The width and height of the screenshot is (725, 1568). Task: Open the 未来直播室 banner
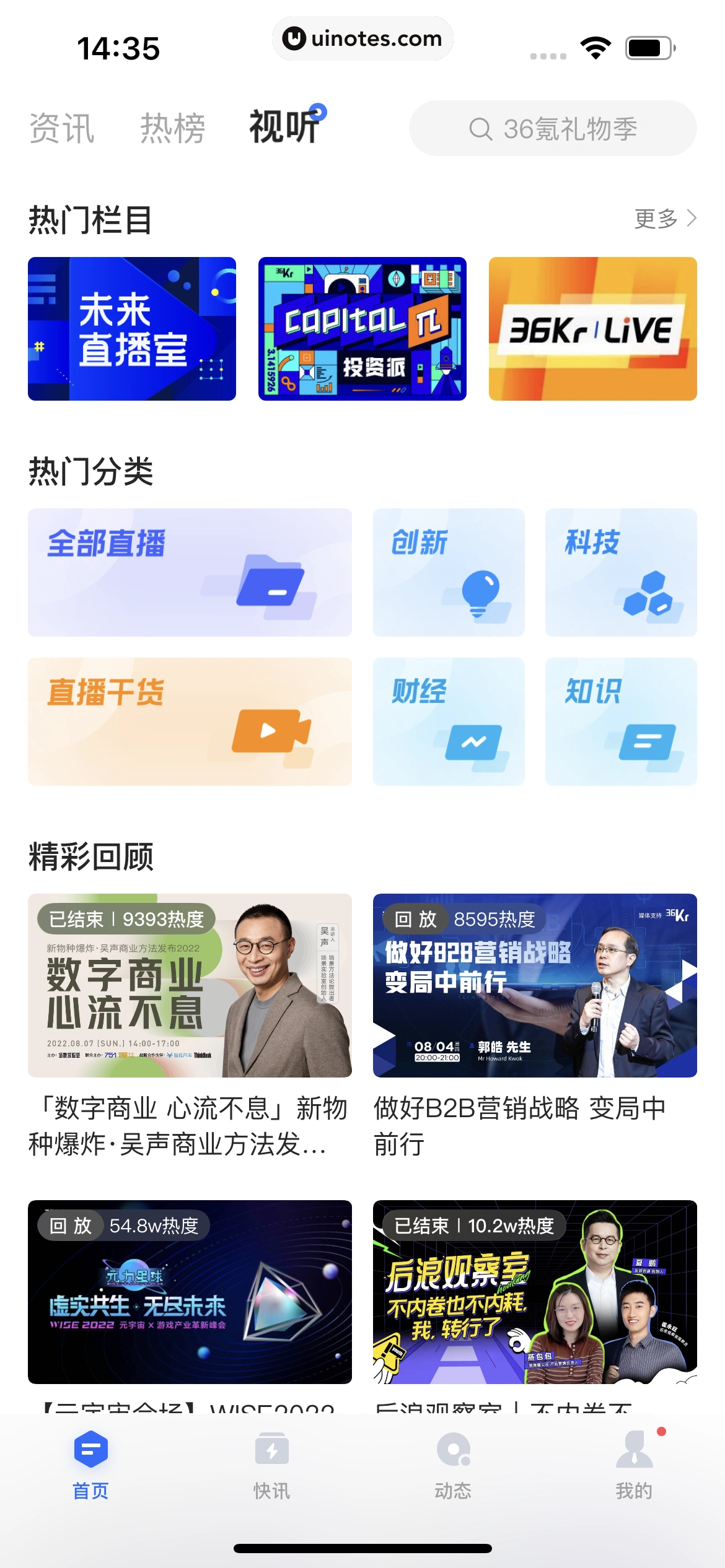133,329
